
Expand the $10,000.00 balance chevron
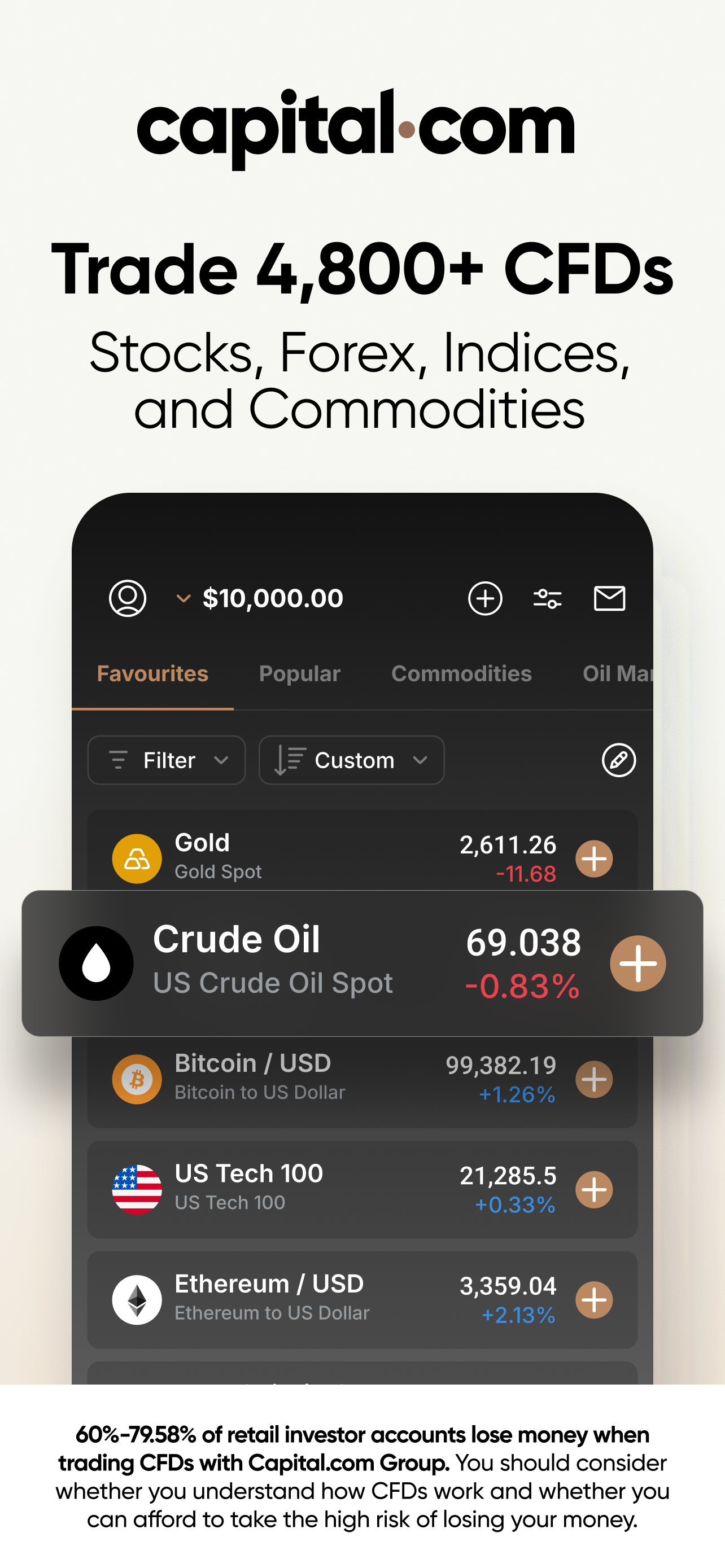coord(184,598)
